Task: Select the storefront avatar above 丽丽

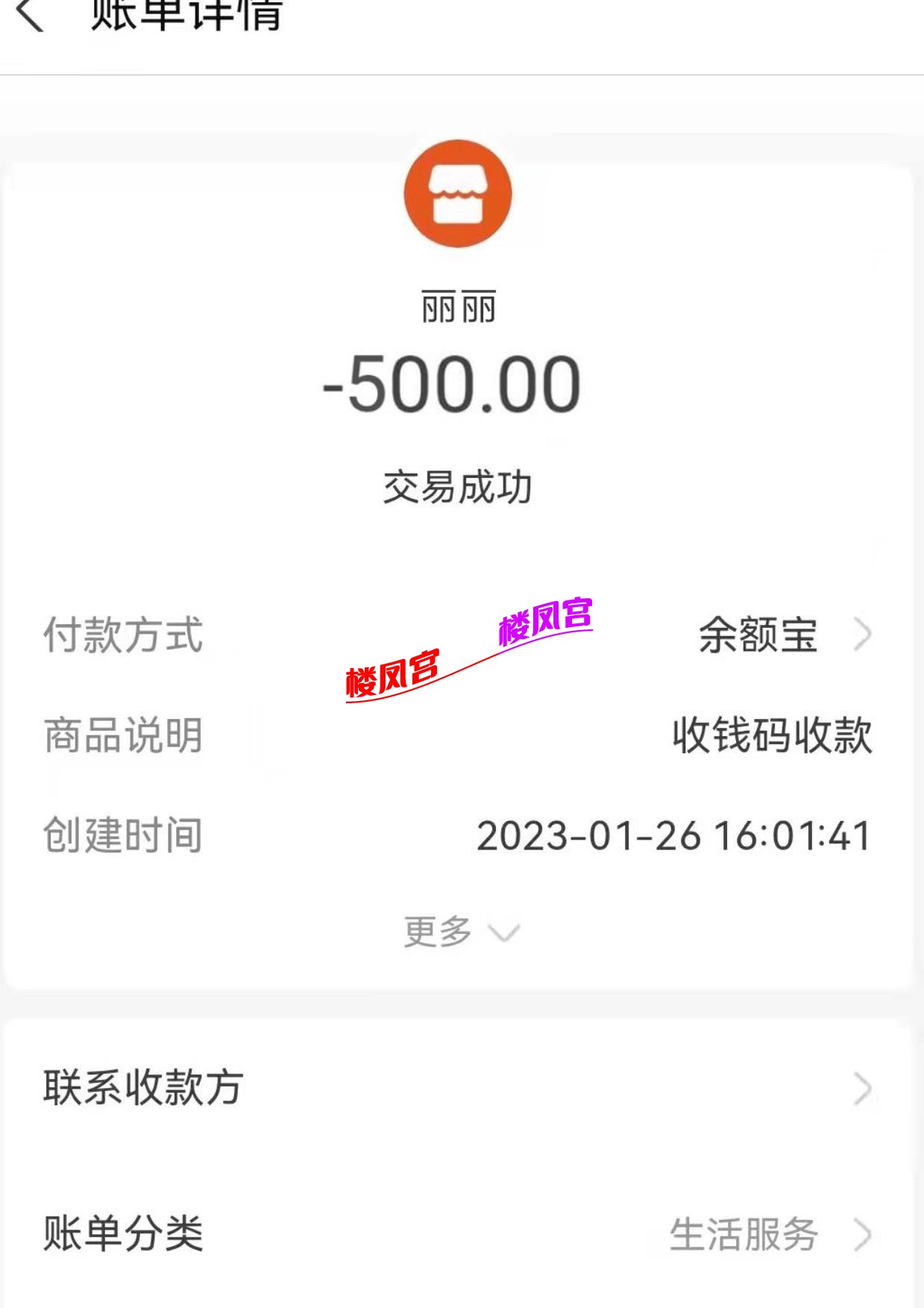Action: (x=459, y=192)
